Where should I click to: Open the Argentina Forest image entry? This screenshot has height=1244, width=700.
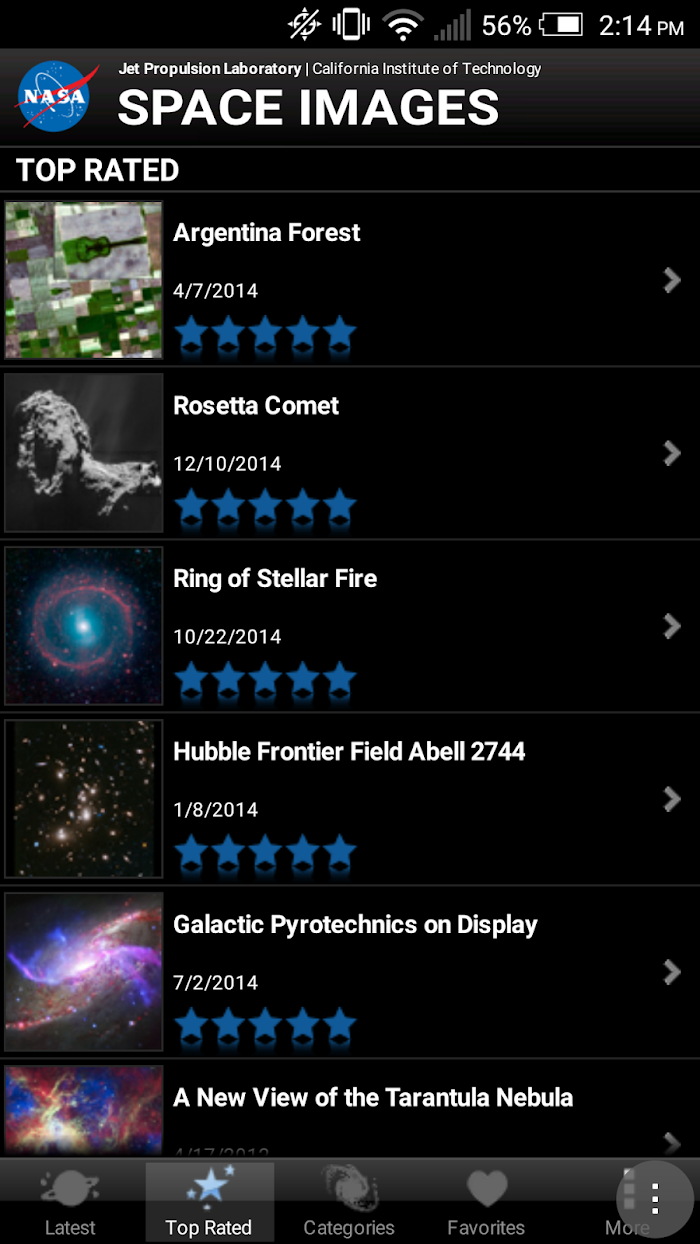[x=350, y=280]
